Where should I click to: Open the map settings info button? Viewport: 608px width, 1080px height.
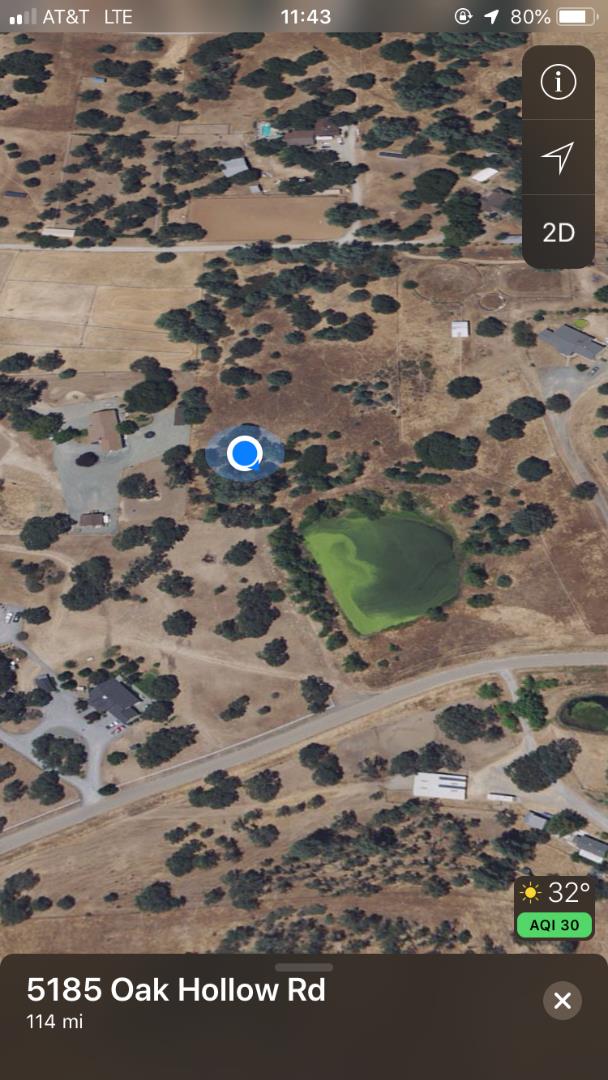click(x=558, y=83)
